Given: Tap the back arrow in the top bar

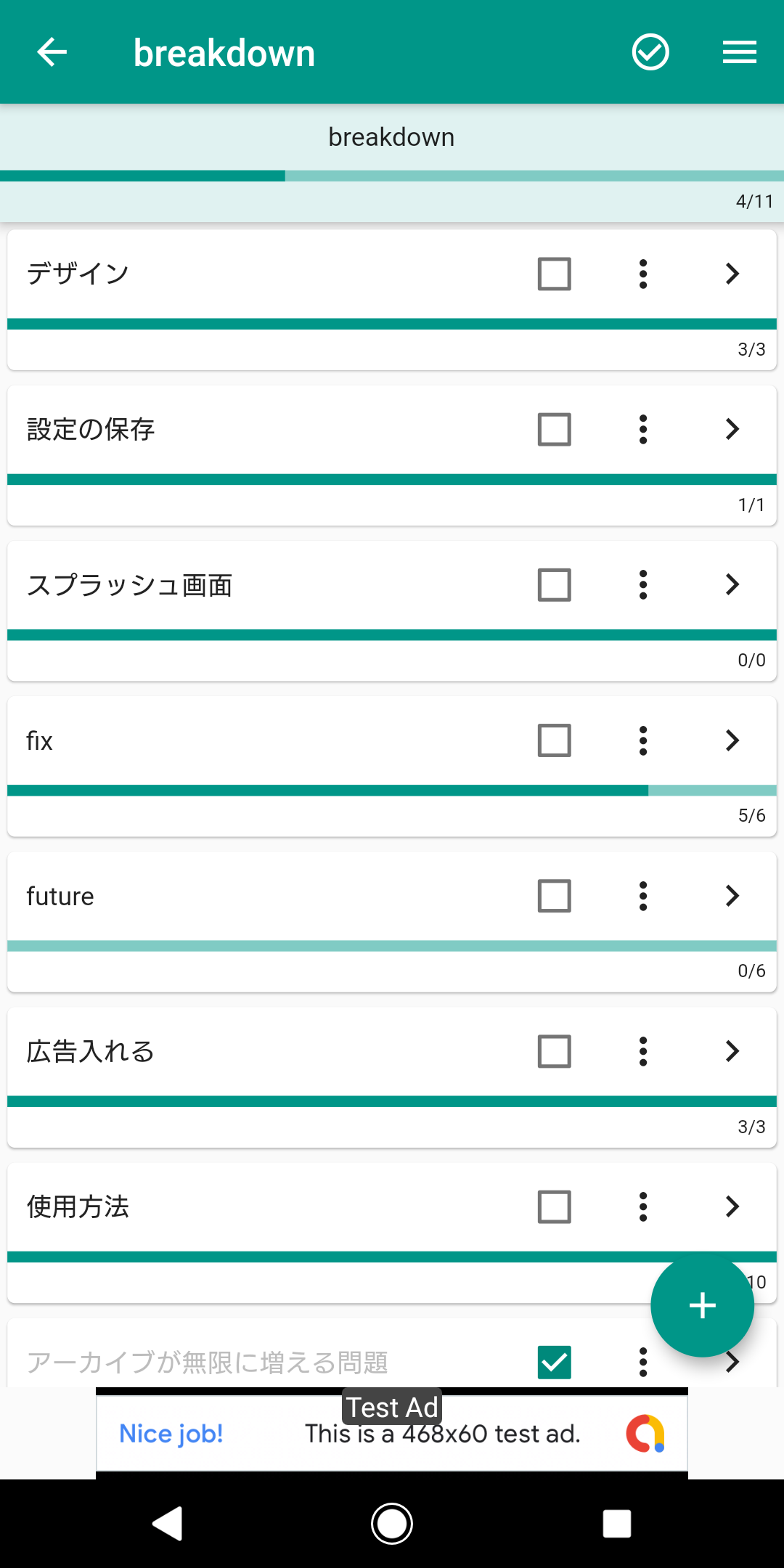Looking at the screenshot, I should 51,51.
